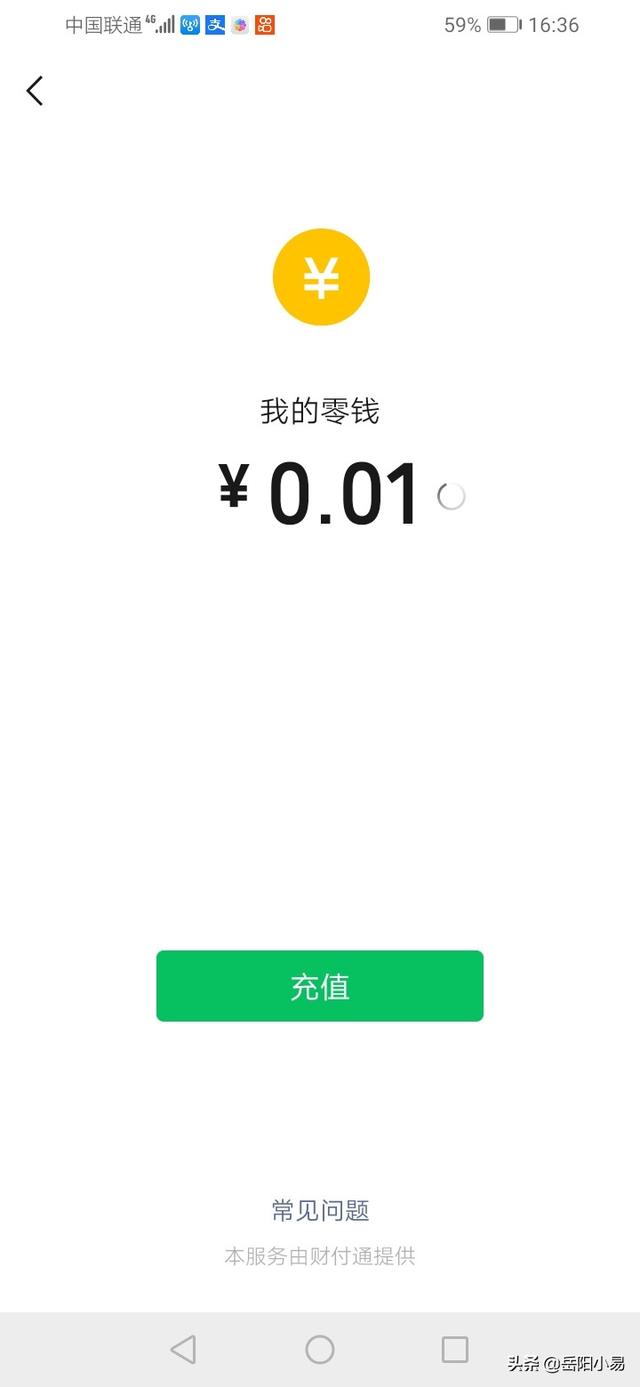
Task: Tap the system back navigation button
Action: coord(183,1349)
